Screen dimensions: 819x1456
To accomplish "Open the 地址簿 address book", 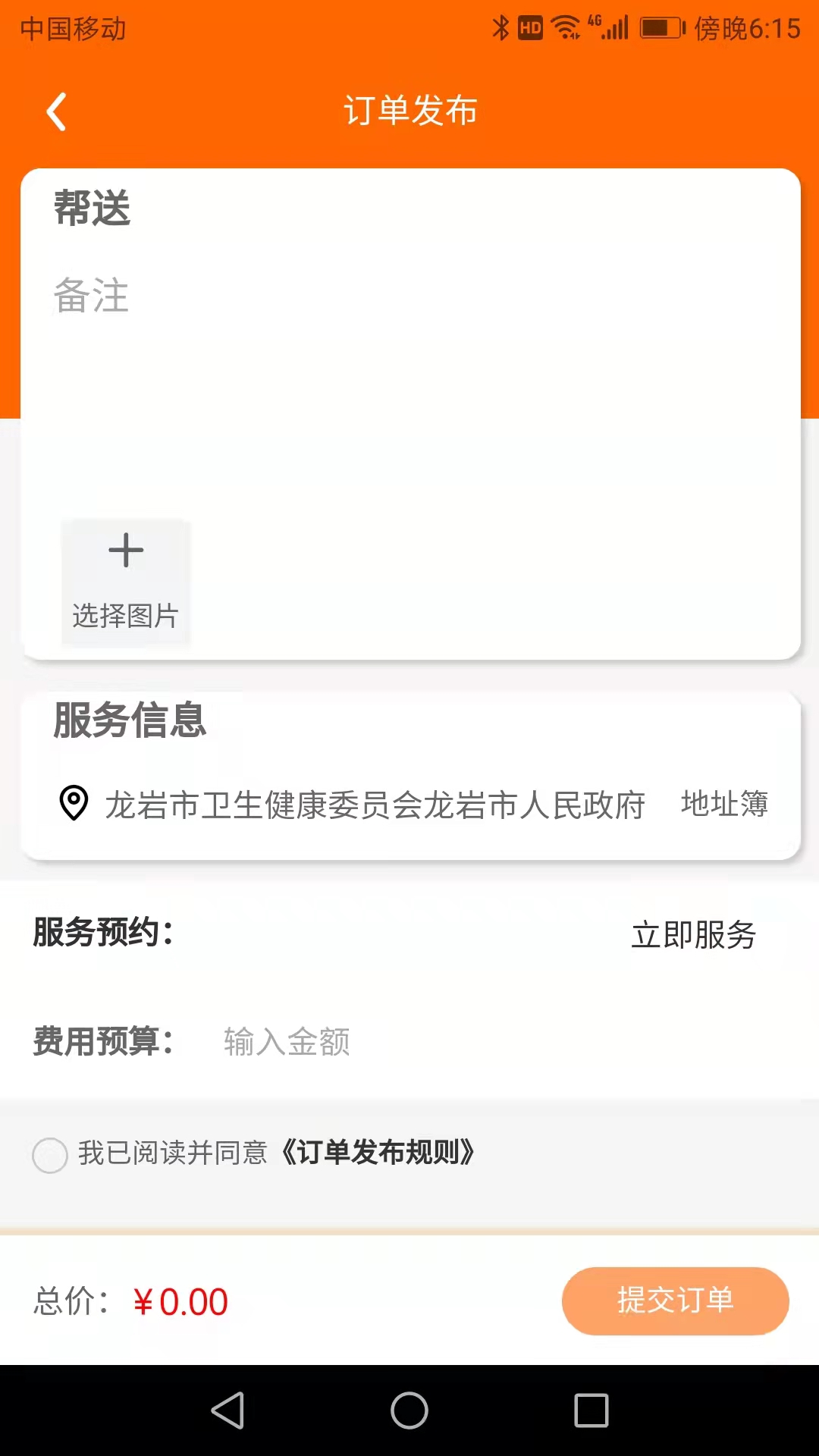I will (724, 804).
